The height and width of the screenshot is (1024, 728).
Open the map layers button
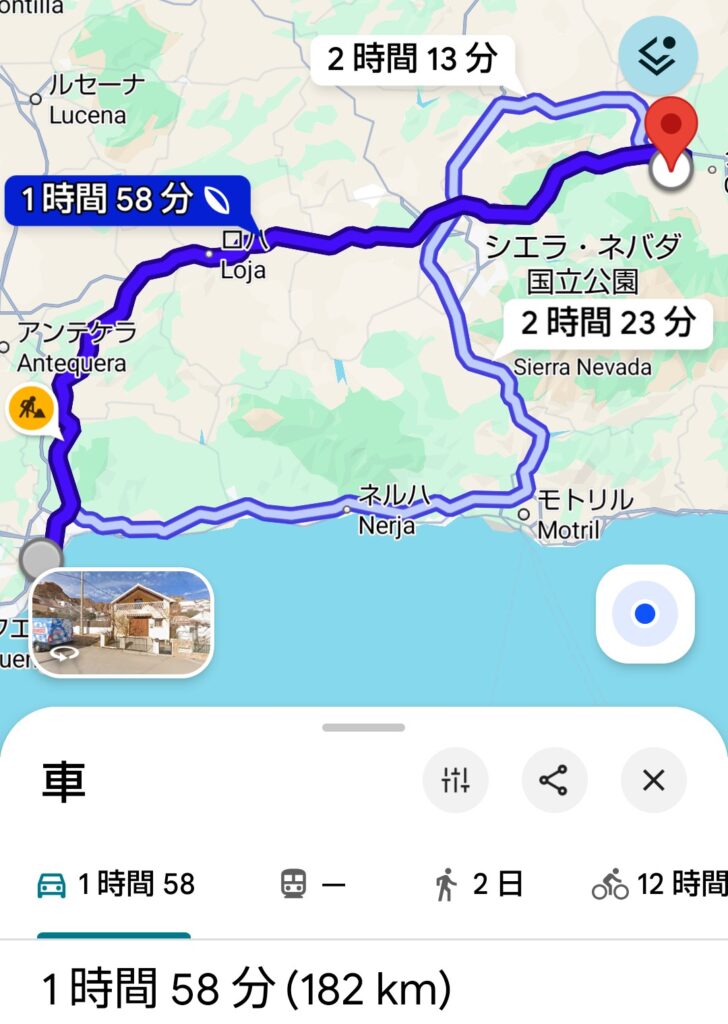pyautogui.click(x=657, y=56)
